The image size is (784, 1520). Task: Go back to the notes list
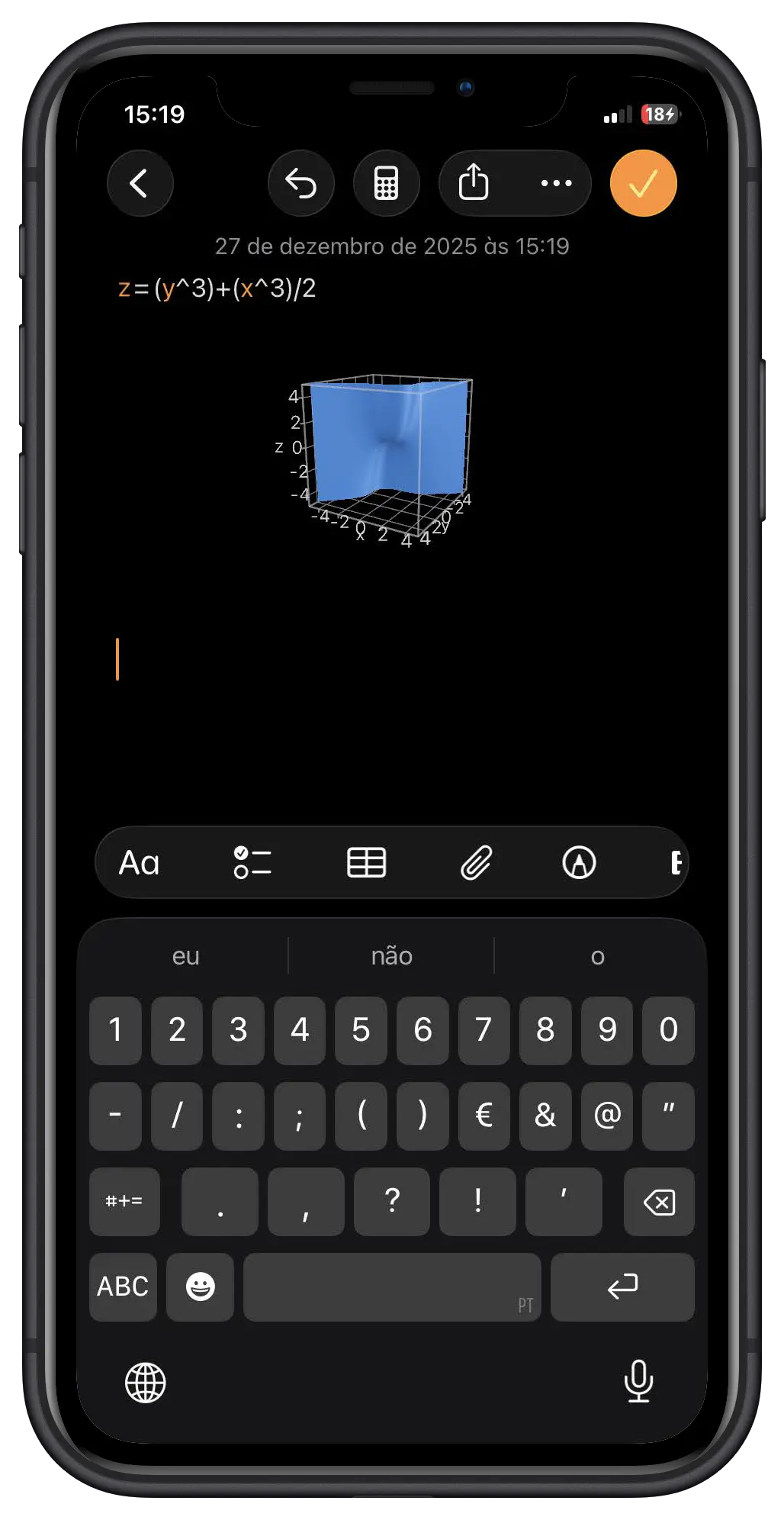140,183
